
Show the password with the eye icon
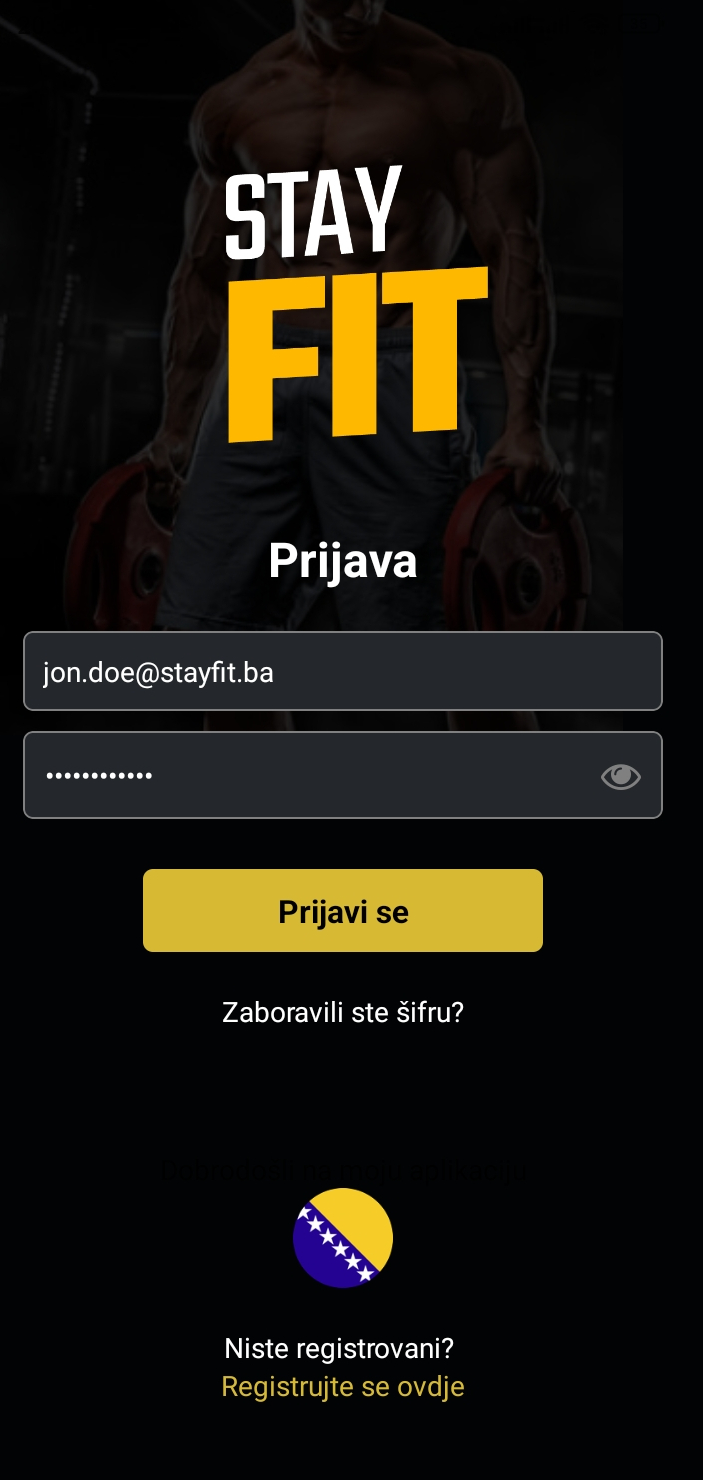pyautogui.click(x=620, y=776)
